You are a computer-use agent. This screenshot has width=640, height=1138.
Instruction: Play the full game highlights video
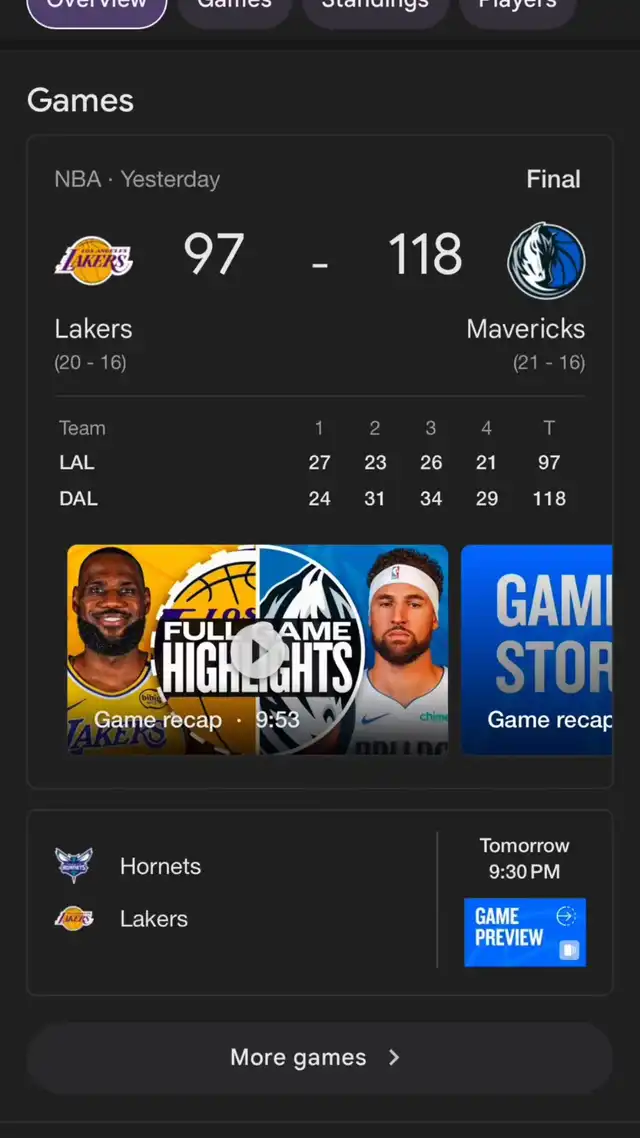point(258,650)
